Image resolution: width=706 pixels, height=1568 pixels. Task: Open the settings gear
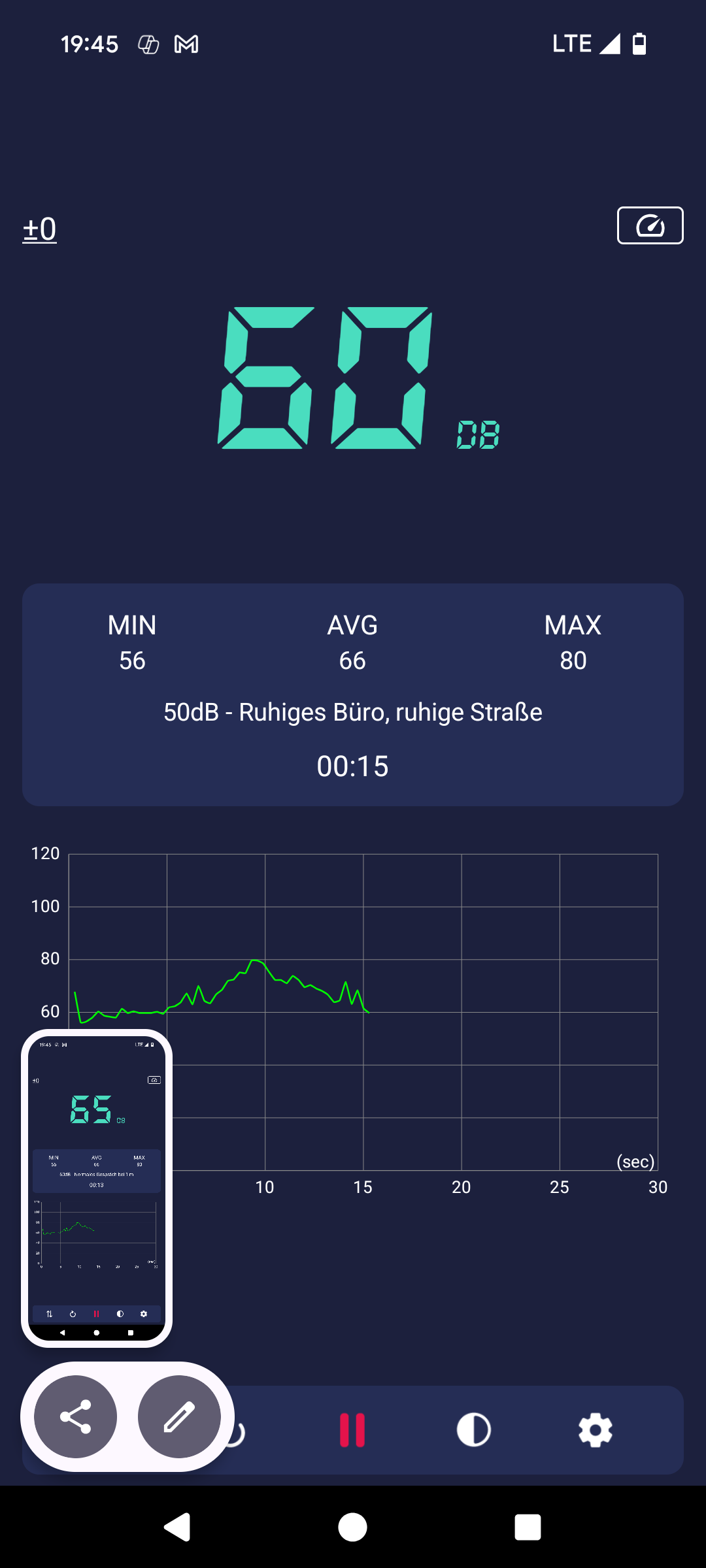596,1429
